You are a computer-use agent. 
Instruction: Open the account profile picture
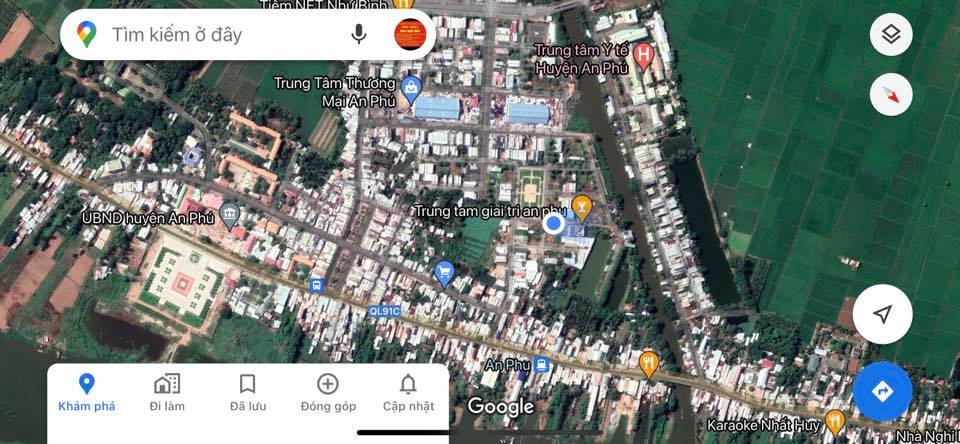[x=409, y=35]
